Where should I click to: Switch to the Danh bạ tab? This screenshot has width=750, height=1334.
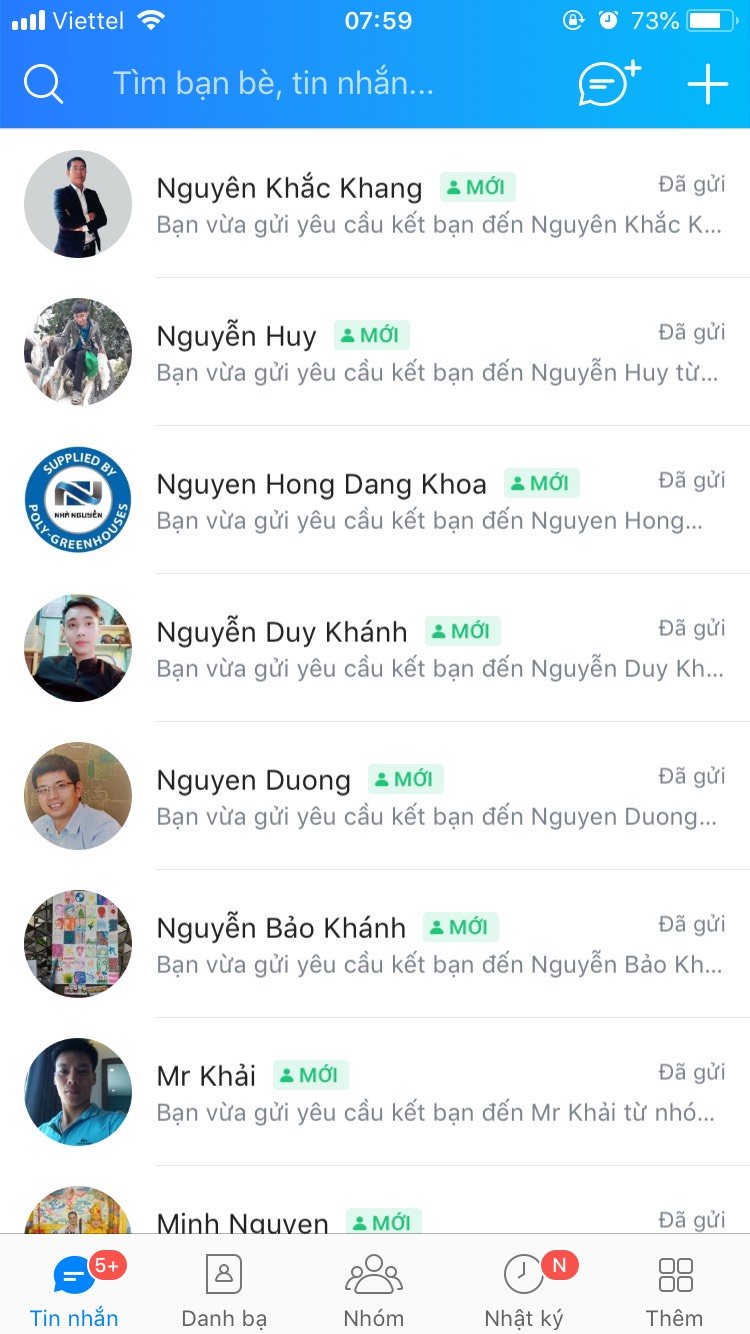tap(224, 1290)
